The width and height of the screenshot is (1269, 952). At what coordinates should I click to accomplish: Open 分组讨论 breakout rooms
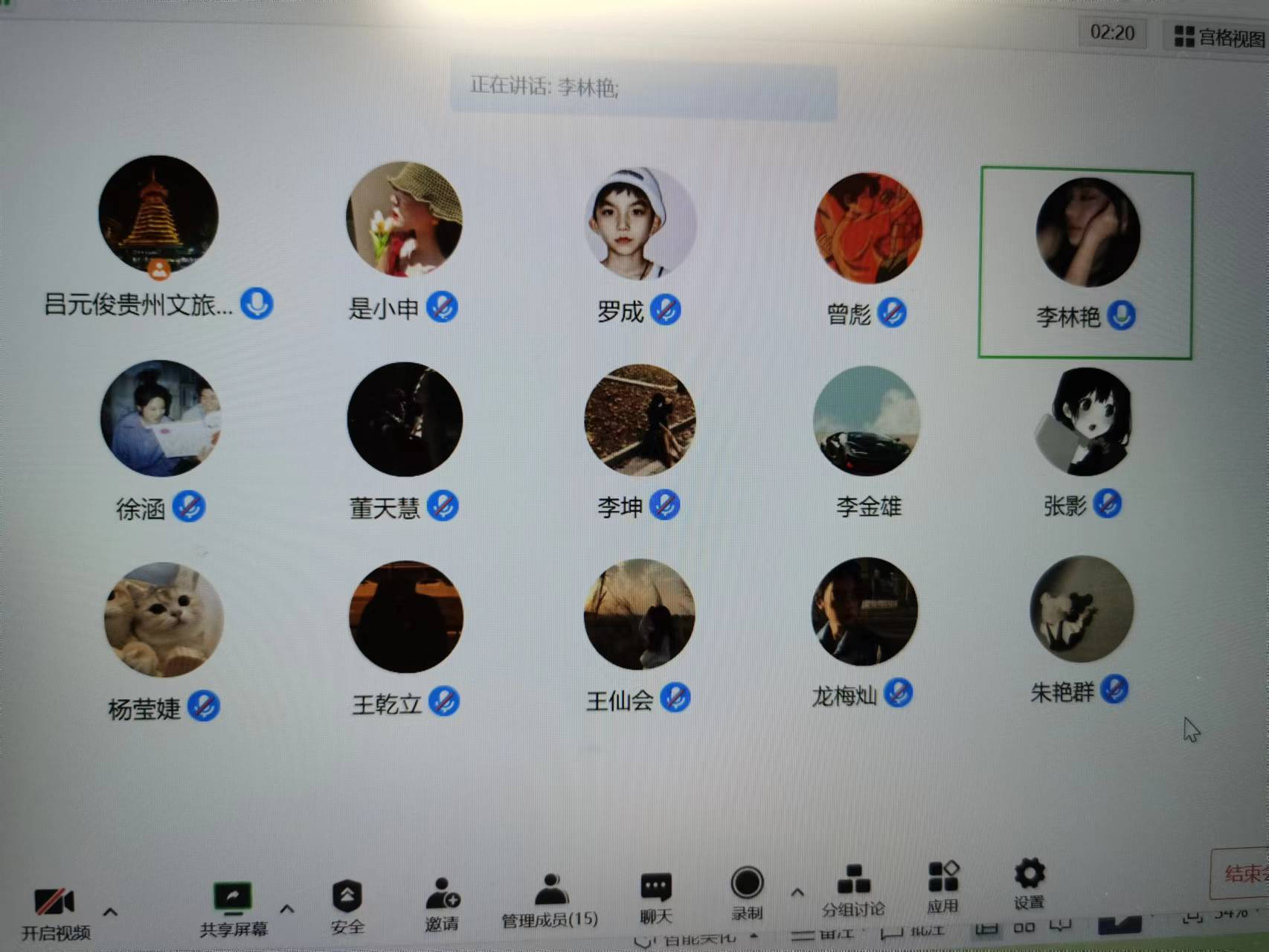[853, 889]
